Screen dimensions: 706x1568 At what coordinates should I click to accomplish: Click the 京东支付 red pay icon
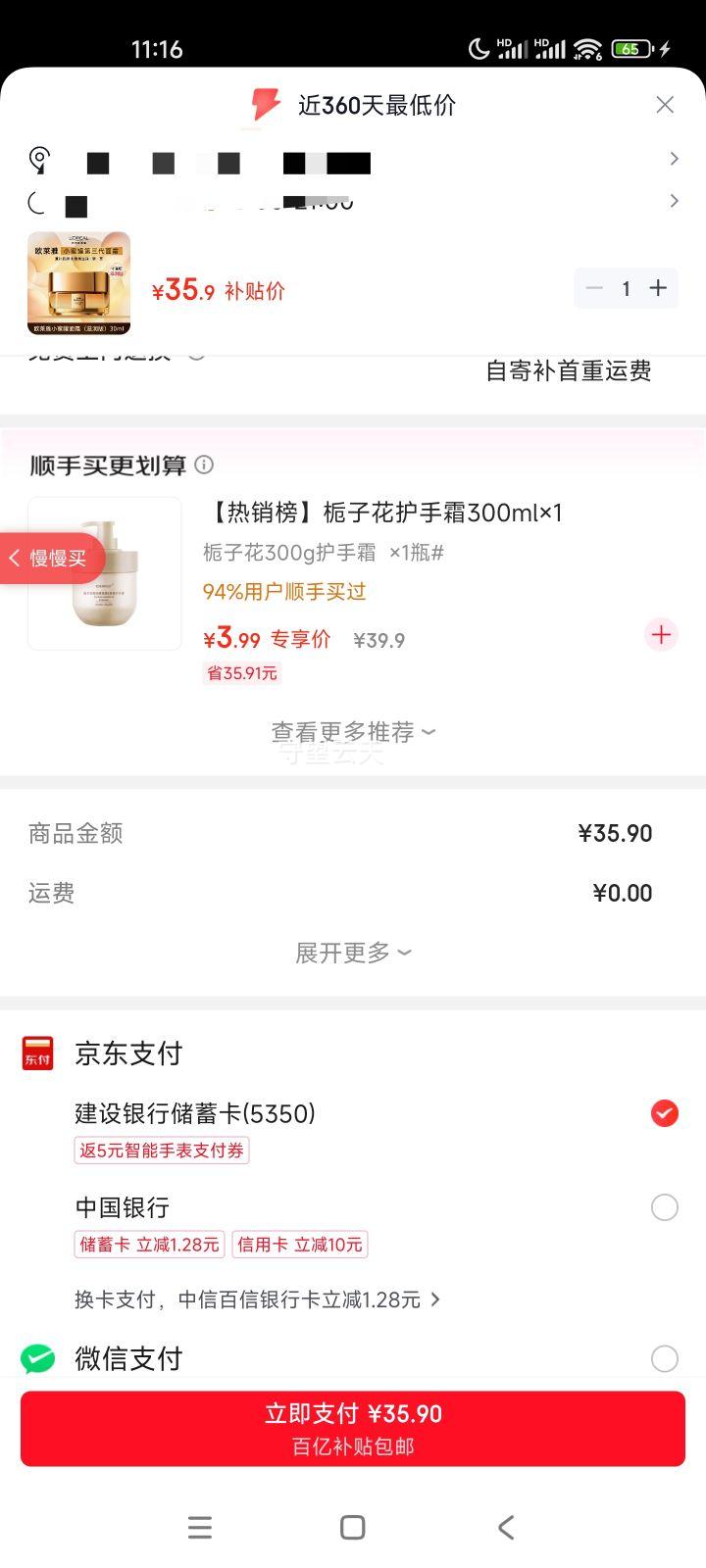(x=37, y=1053)
